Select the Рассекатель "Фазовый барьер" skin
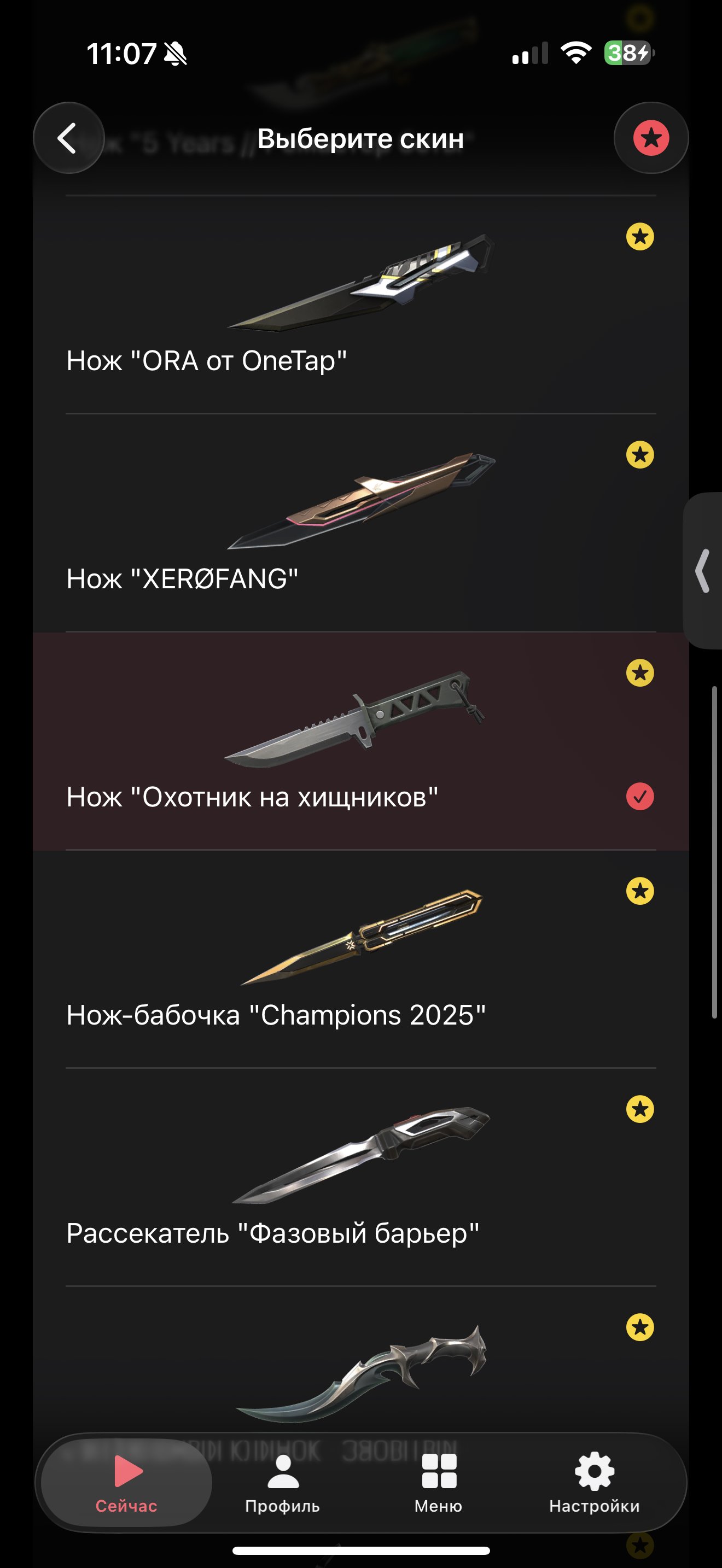This screenshot has width=722, height=1568. (360, 1177)
